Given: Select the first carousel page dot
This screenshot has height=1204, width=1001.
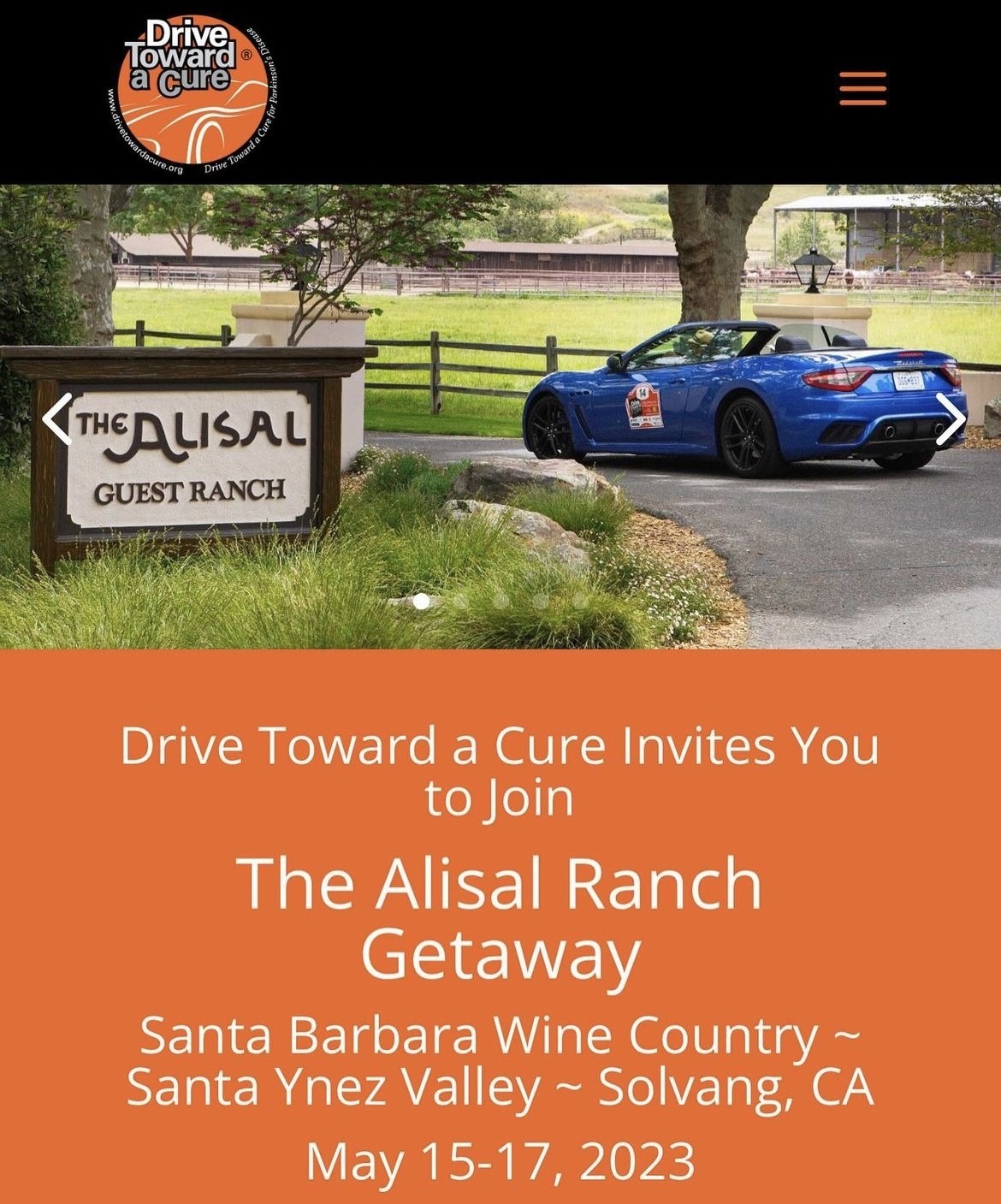Looking at the screenshot, I should [x=421, y=601].
